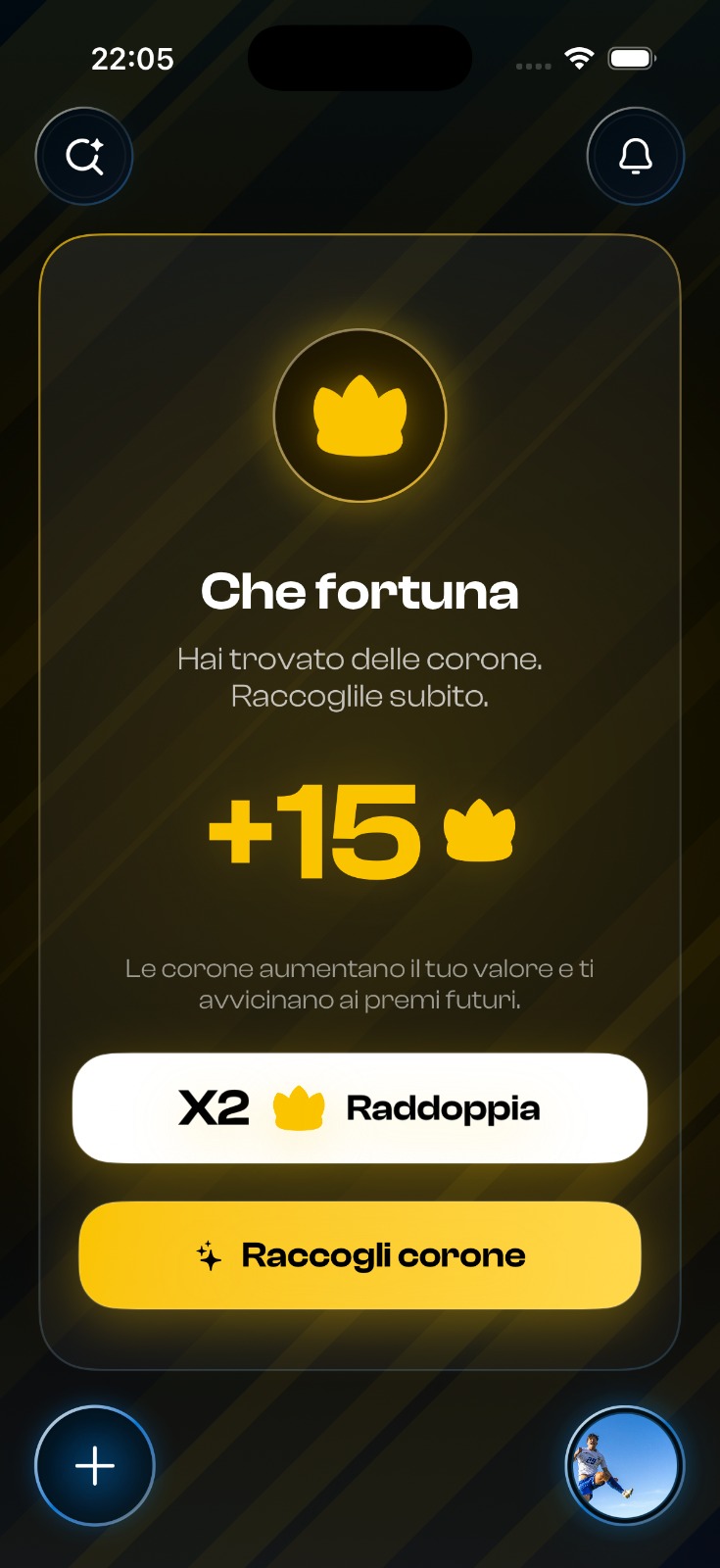Collect crowns with Raccogli corone
The width and height of the screenshot is (720, 1568).
click(360, 1255)
